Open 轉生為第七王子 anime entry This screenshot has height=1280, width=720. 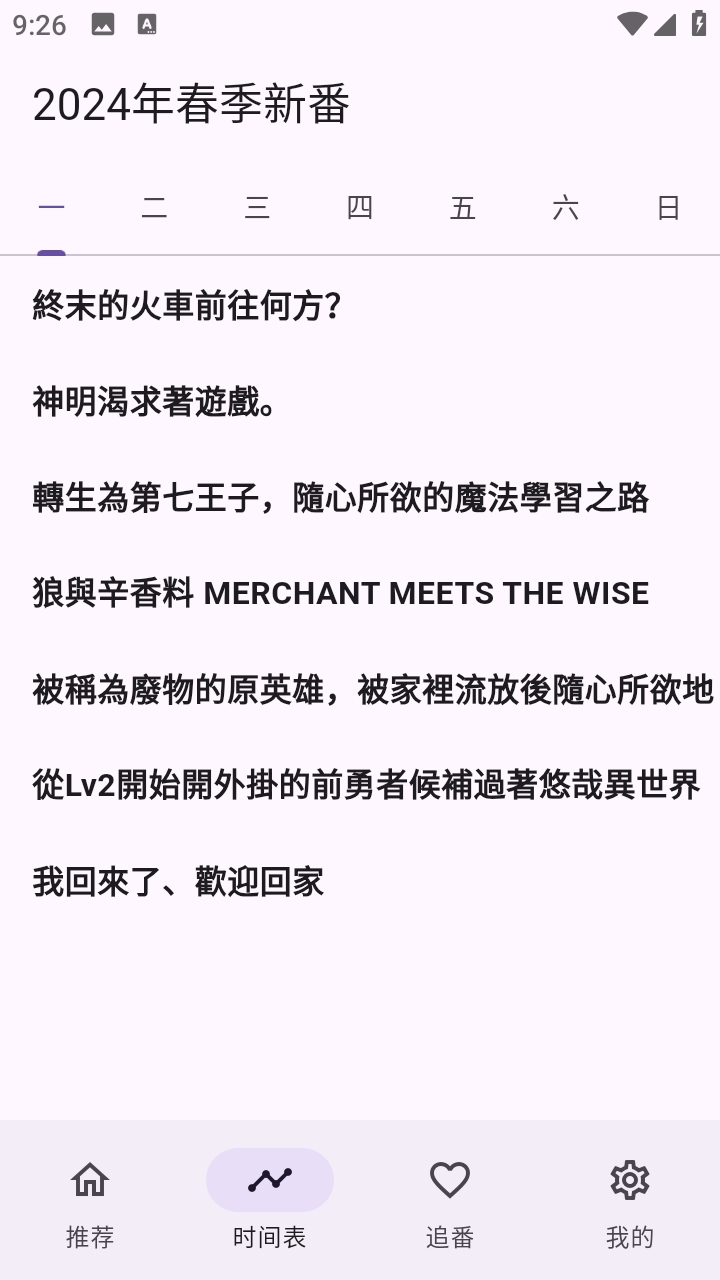tap(340, 498)
